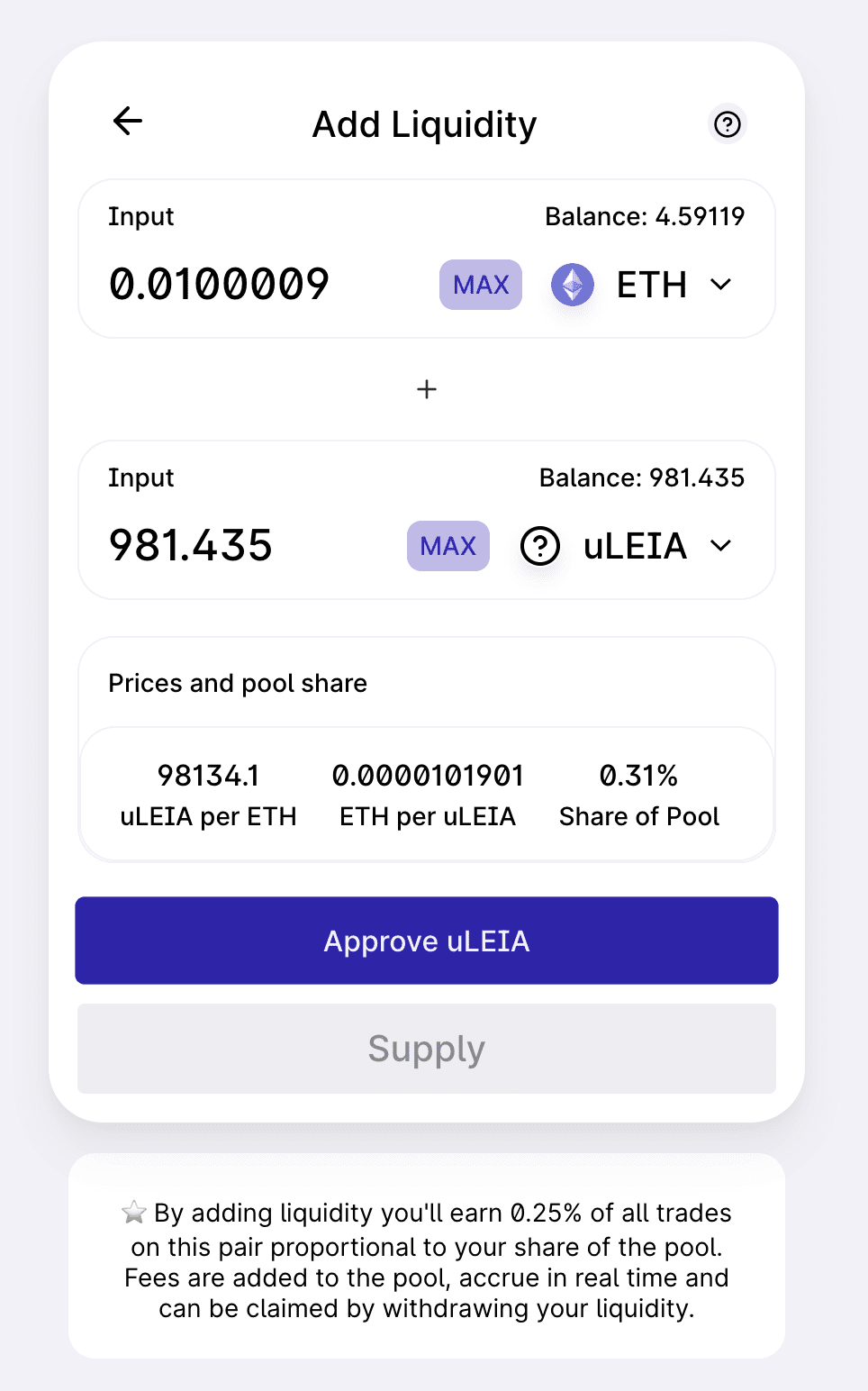Approve uLEIA for spending
The width and height of the screenshot is (868, 1391).
pos(427,941)
